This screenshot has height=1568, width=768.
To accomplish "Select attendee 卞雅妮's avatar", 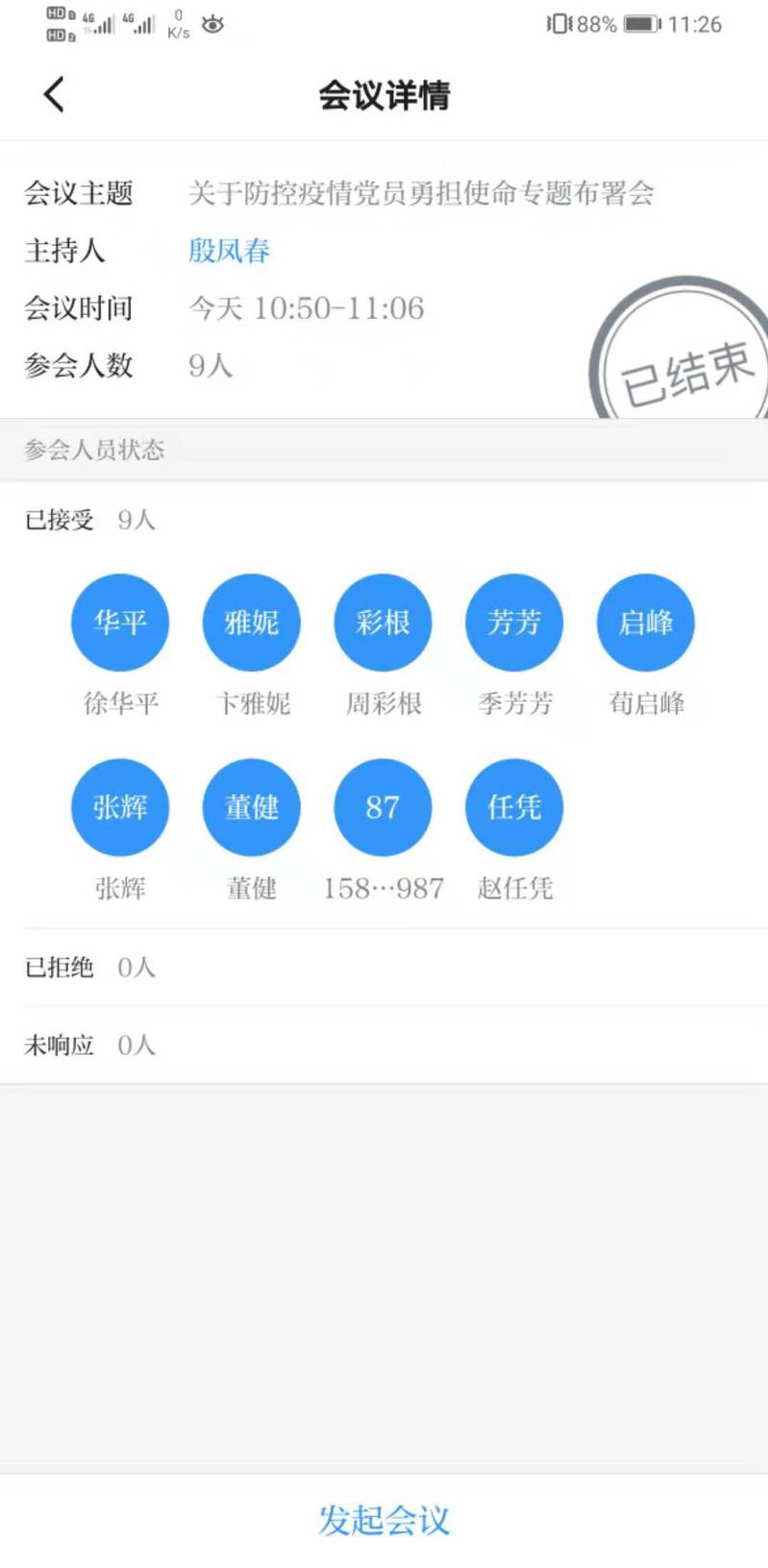I will click(x=252, y=623).
